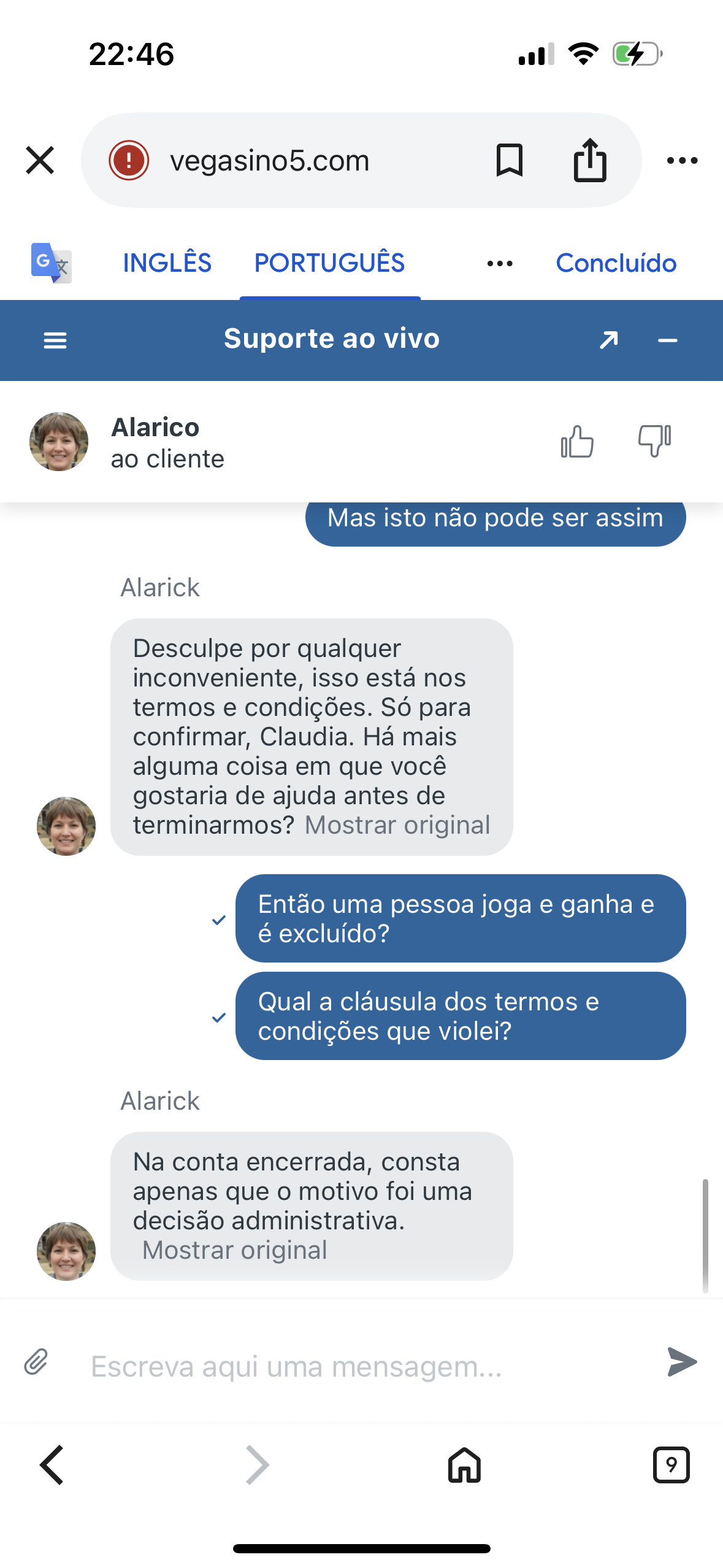Tap Alarico's profile avatar picture
This screenshot has width=723, height=1568.
coord(59,441)
